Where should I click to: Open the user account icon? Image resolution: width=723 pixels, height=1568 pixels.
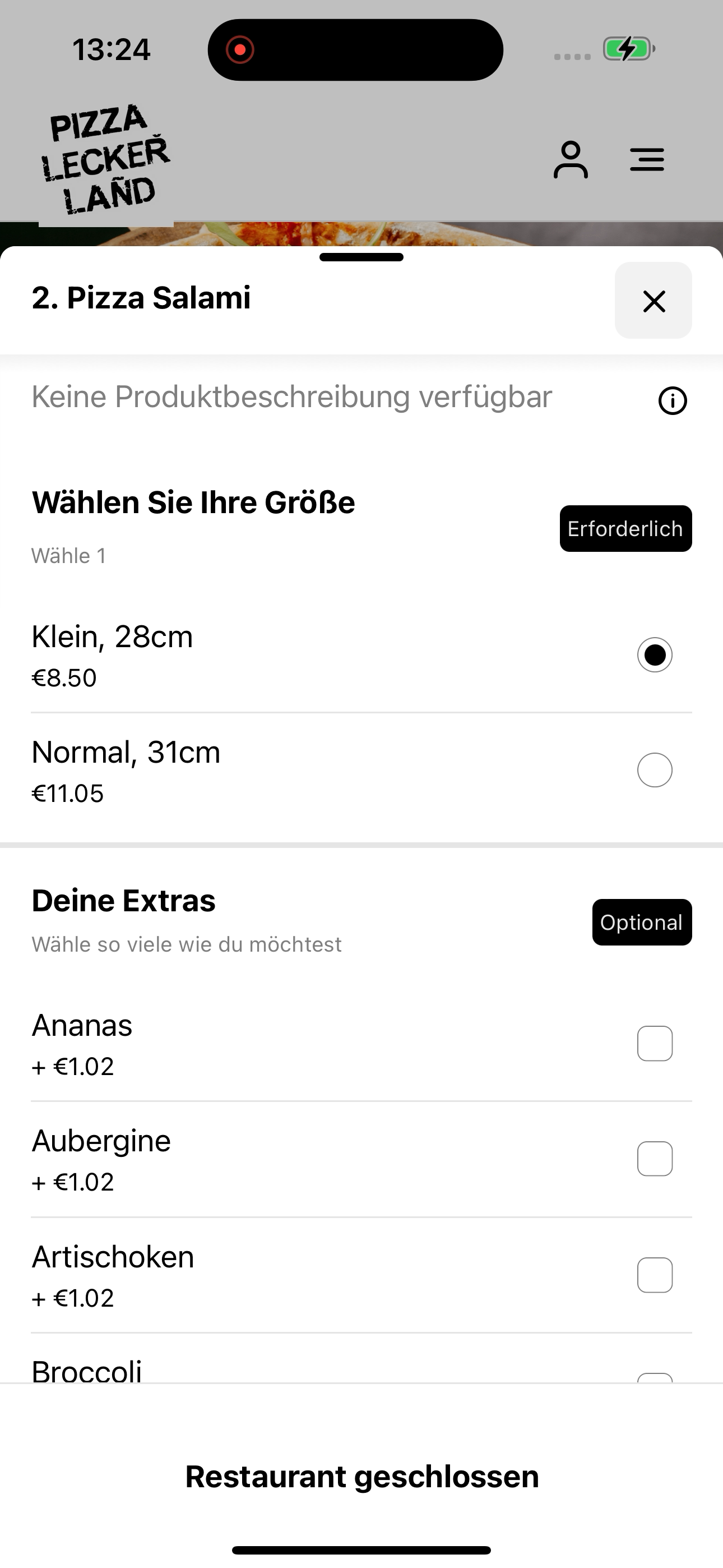pos(571,159)
